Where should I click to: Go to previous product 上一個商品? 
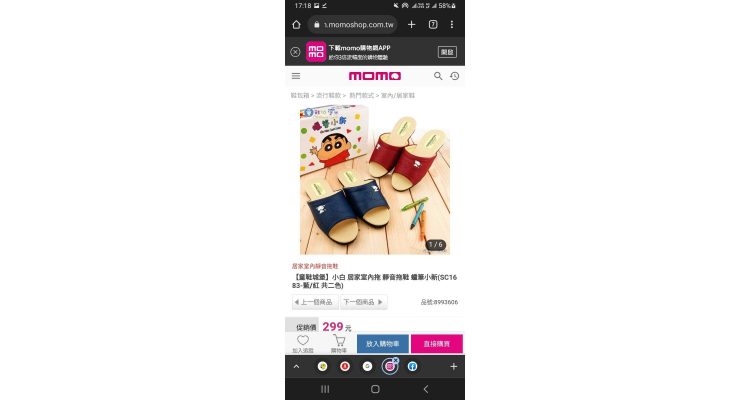click(314, 301)
